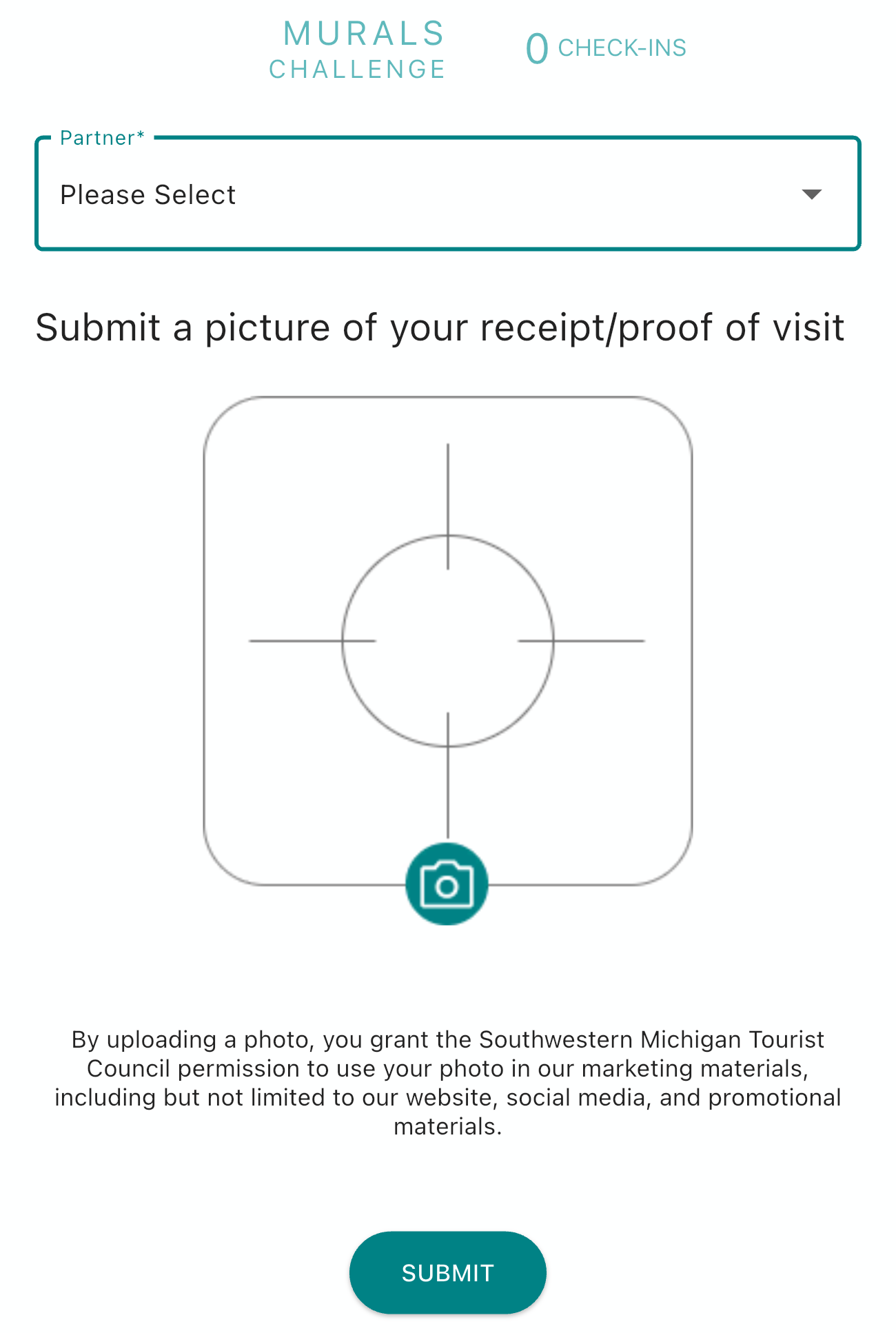
Task: Click the Partner dropdown arrow
Action: pos(812,194)
